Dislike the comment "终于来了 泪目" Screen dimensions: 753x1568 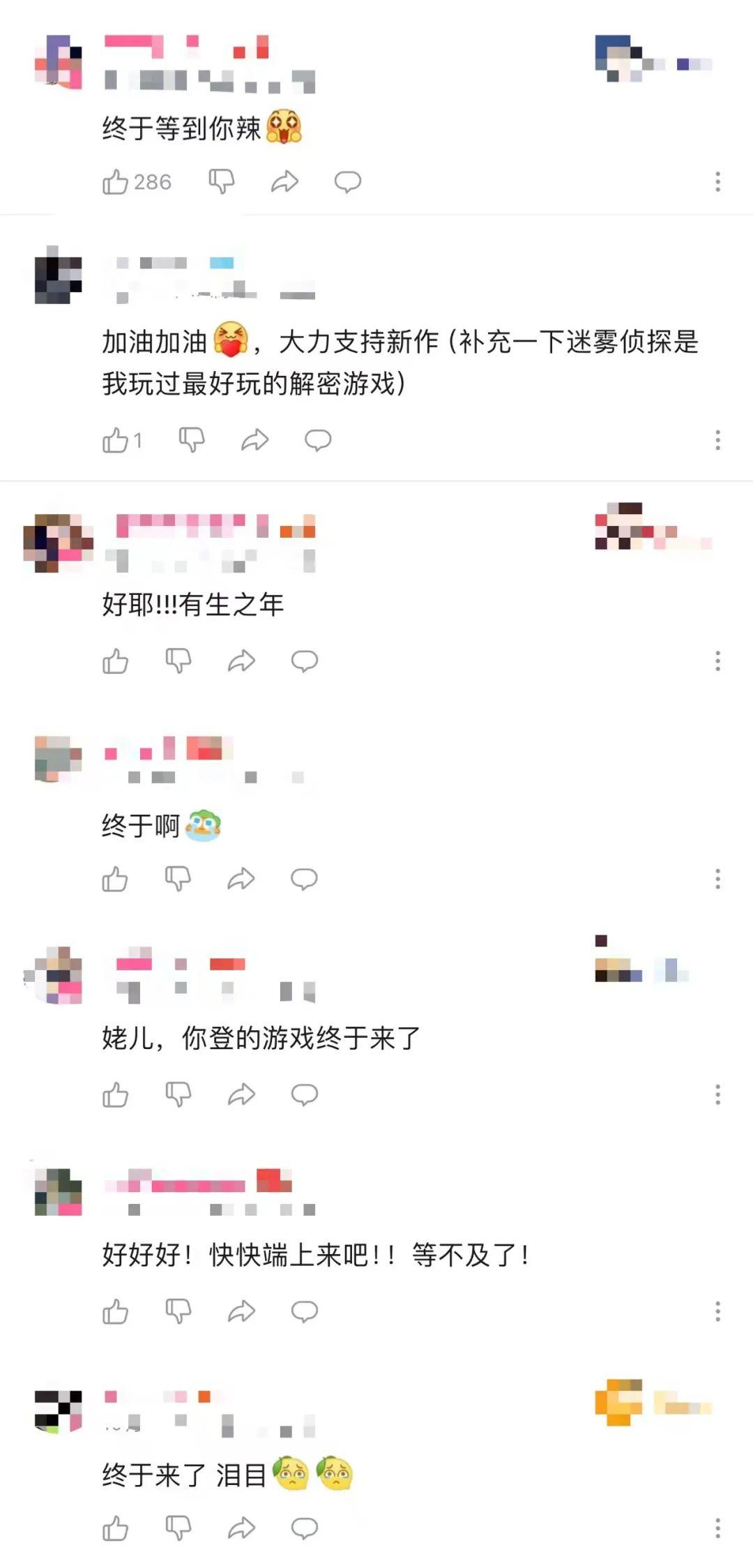coord(178,1529)
